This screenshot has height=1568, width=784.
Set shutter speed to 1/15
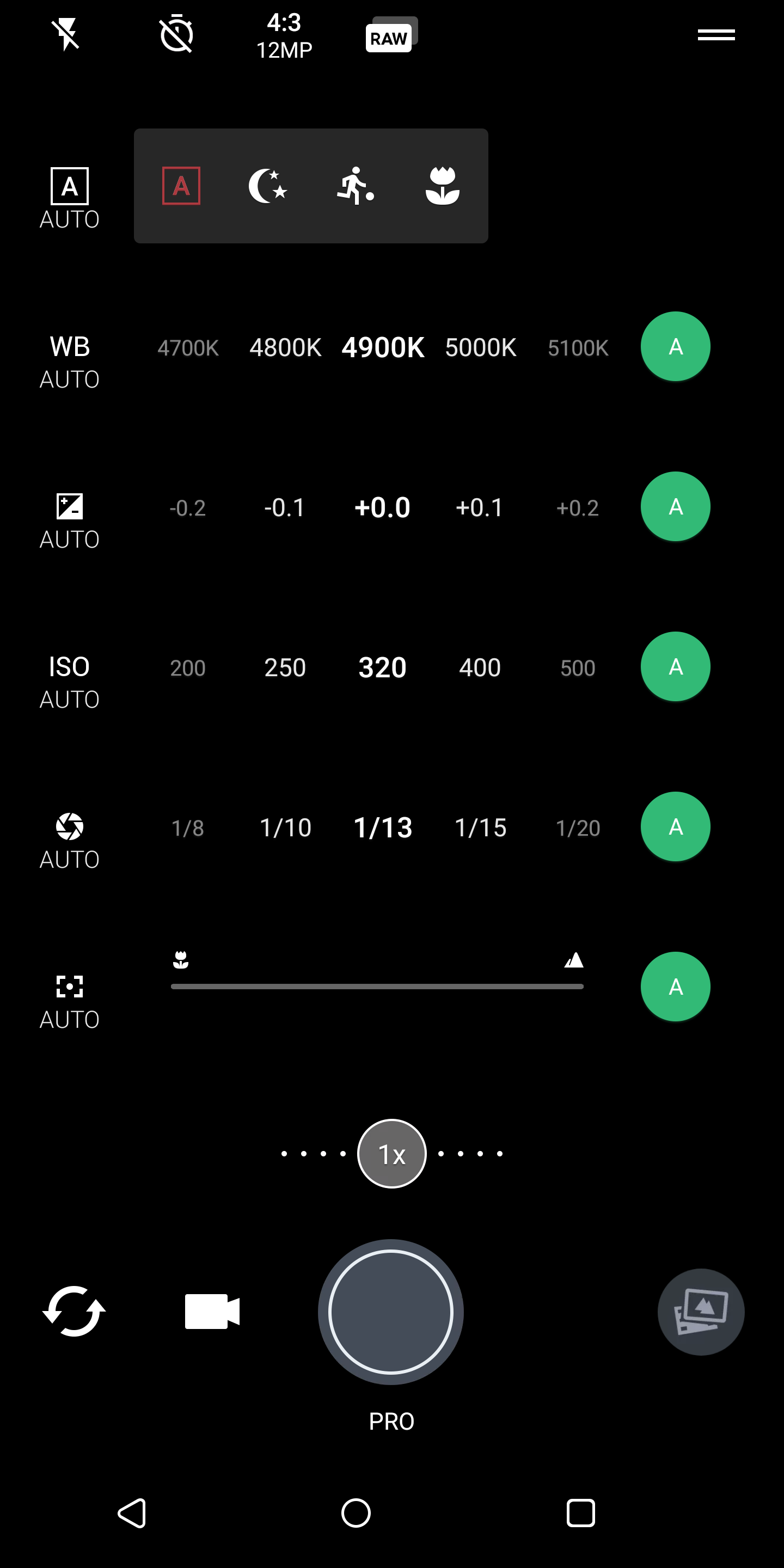(x=480, y=828)
